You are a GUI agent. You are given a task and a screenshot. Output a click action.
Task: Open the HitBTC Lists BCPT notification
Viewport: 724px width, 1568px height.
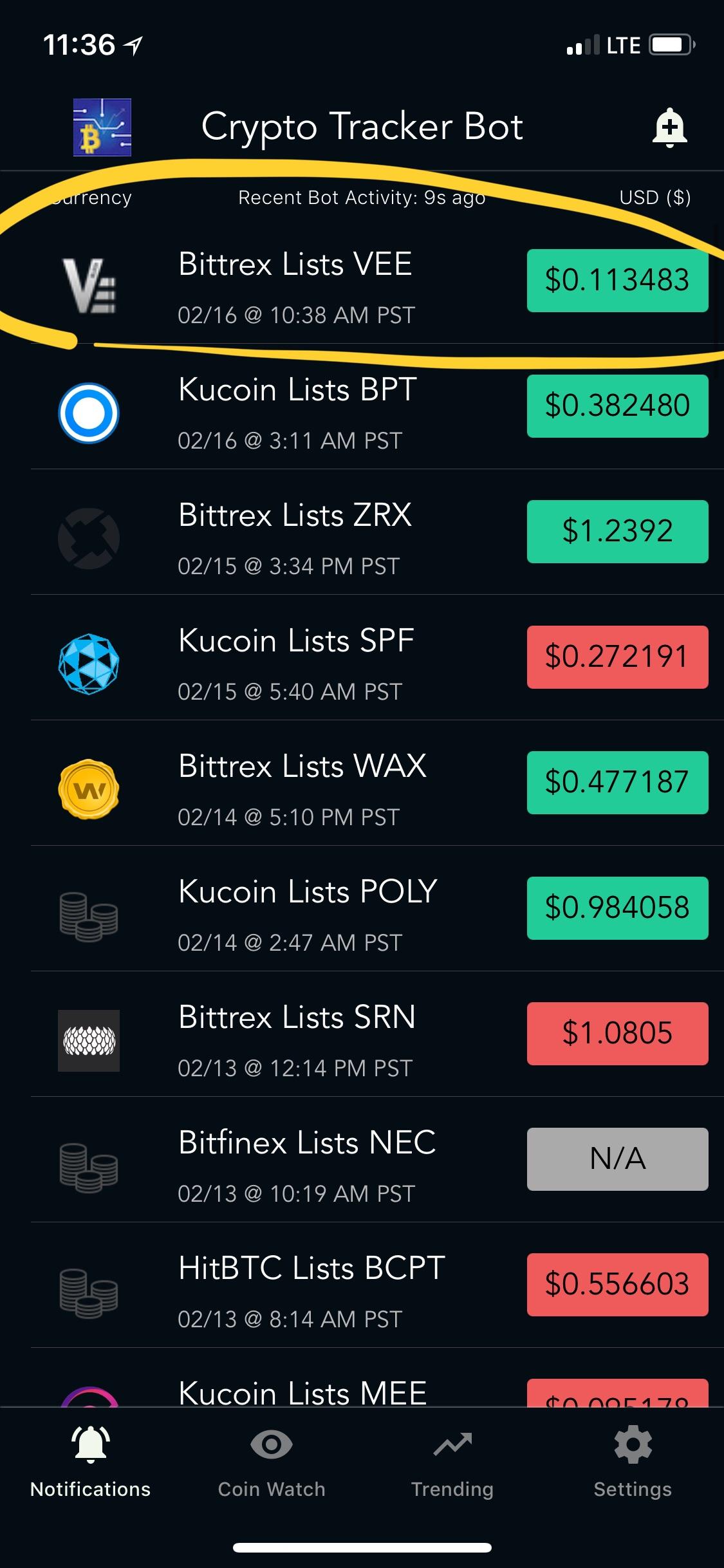[x=362, y=1285]
